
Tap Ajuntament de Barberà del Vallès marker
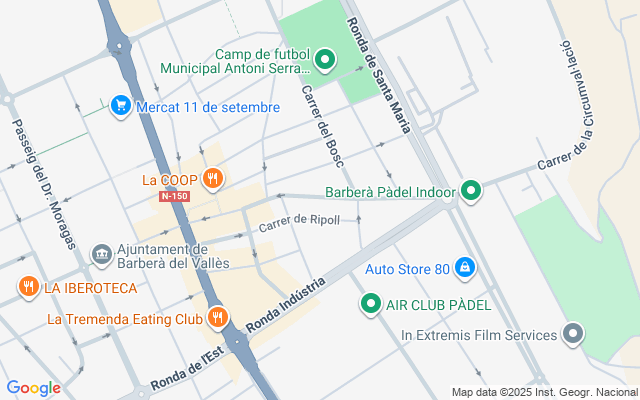[x=102, y=255]
